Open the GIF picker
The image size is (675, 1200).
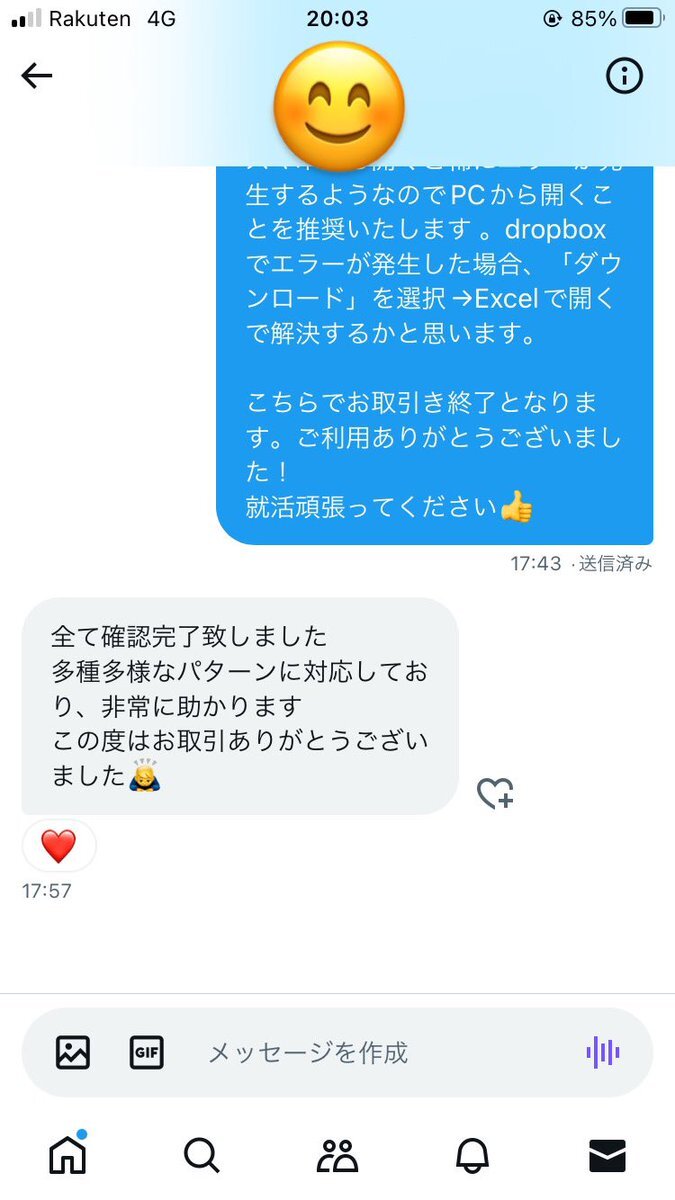point(147,1052)
